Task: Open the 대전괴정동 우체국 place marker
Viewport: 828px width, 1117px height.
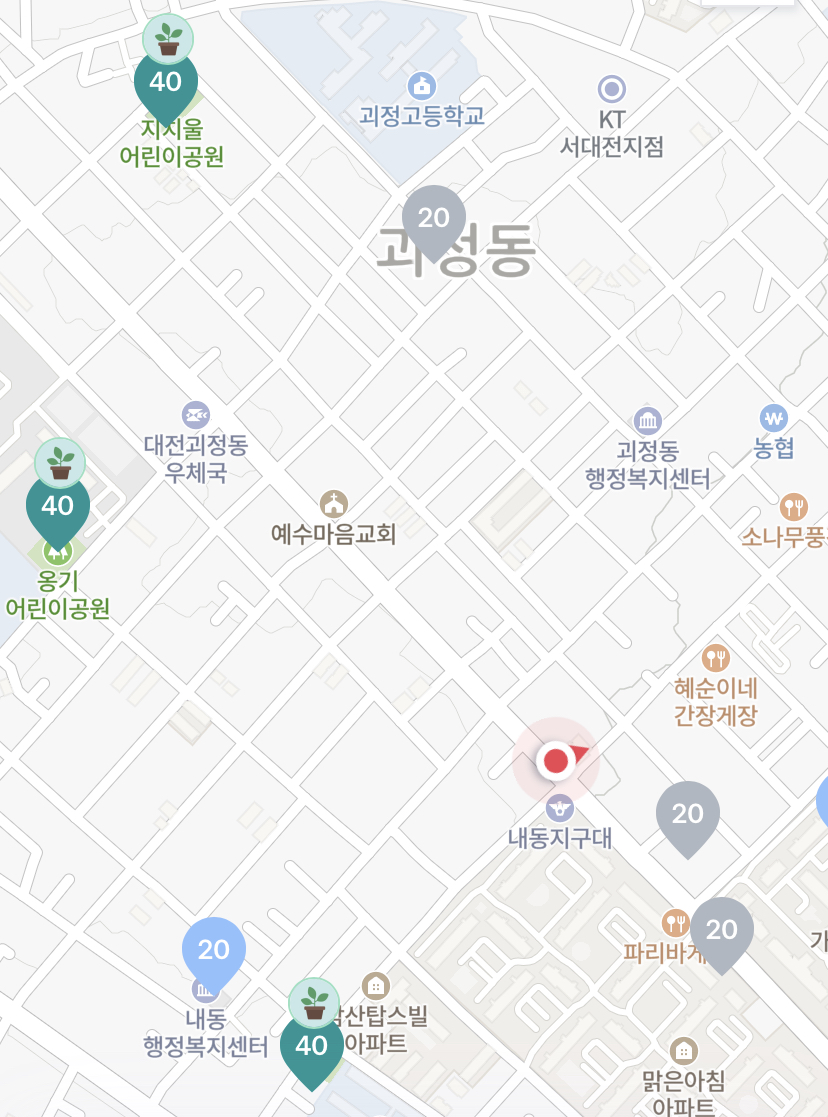Action: click(196, 415)
